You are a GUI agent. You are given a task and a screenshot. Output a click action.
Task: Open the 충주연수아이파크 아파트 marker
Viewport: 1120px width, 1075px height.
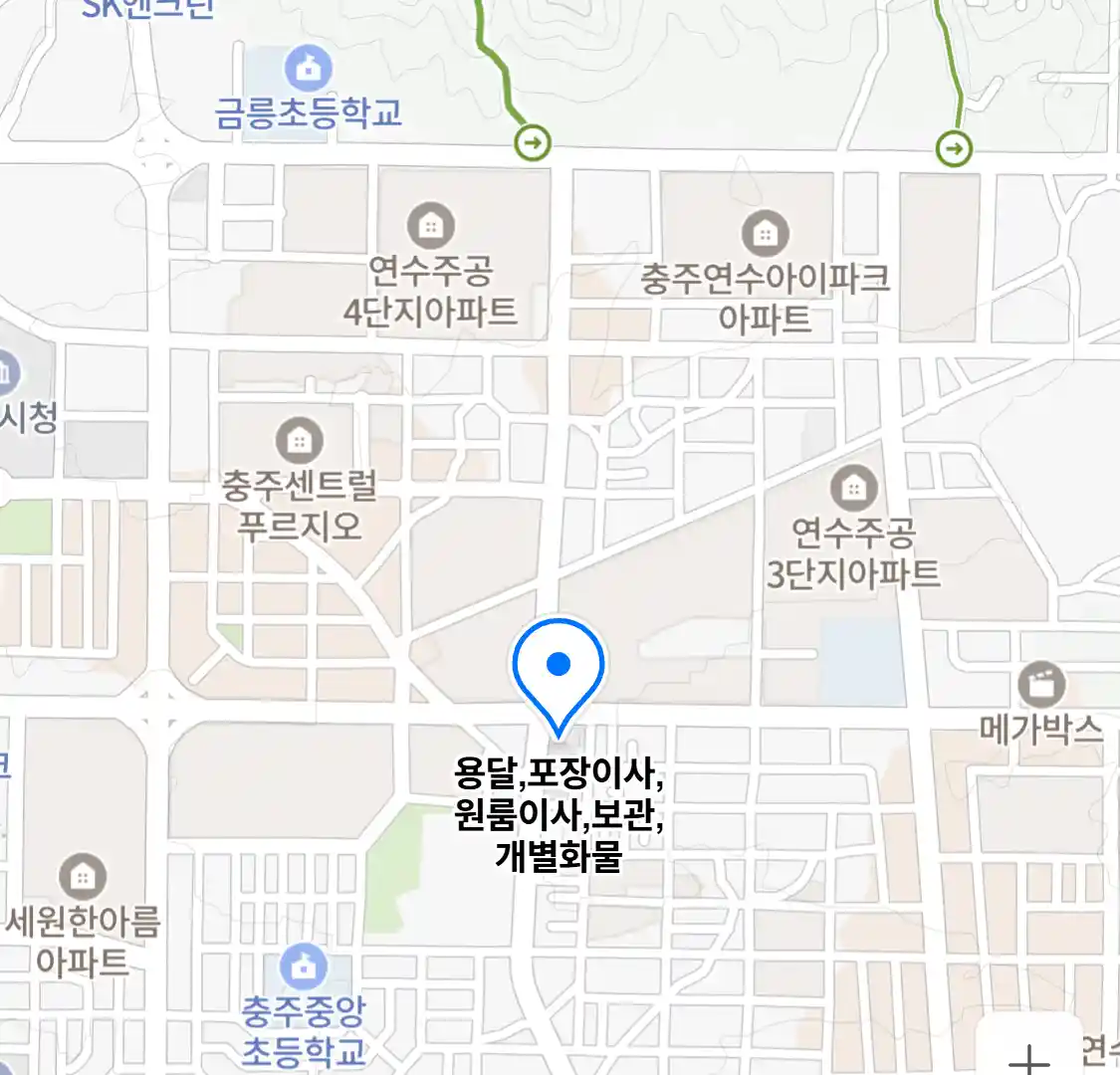tap(765, 235)
